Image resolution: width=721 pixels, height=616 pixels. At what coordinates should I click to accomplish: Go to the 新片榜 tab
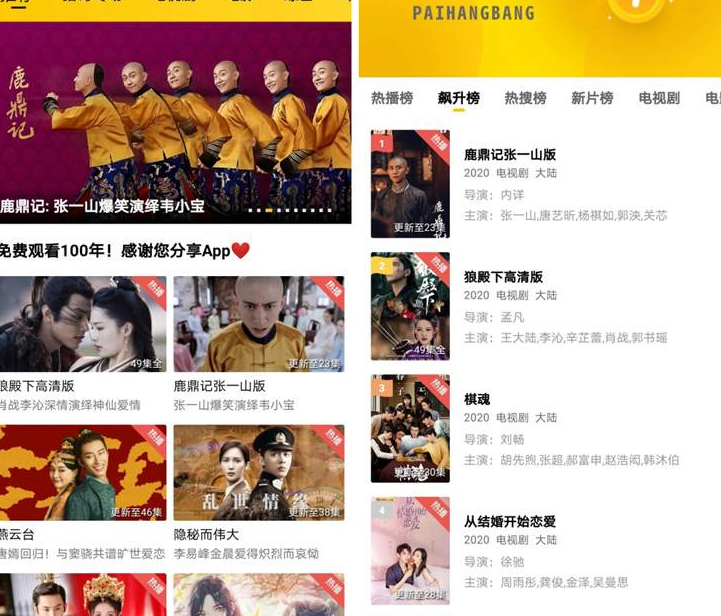592,98
